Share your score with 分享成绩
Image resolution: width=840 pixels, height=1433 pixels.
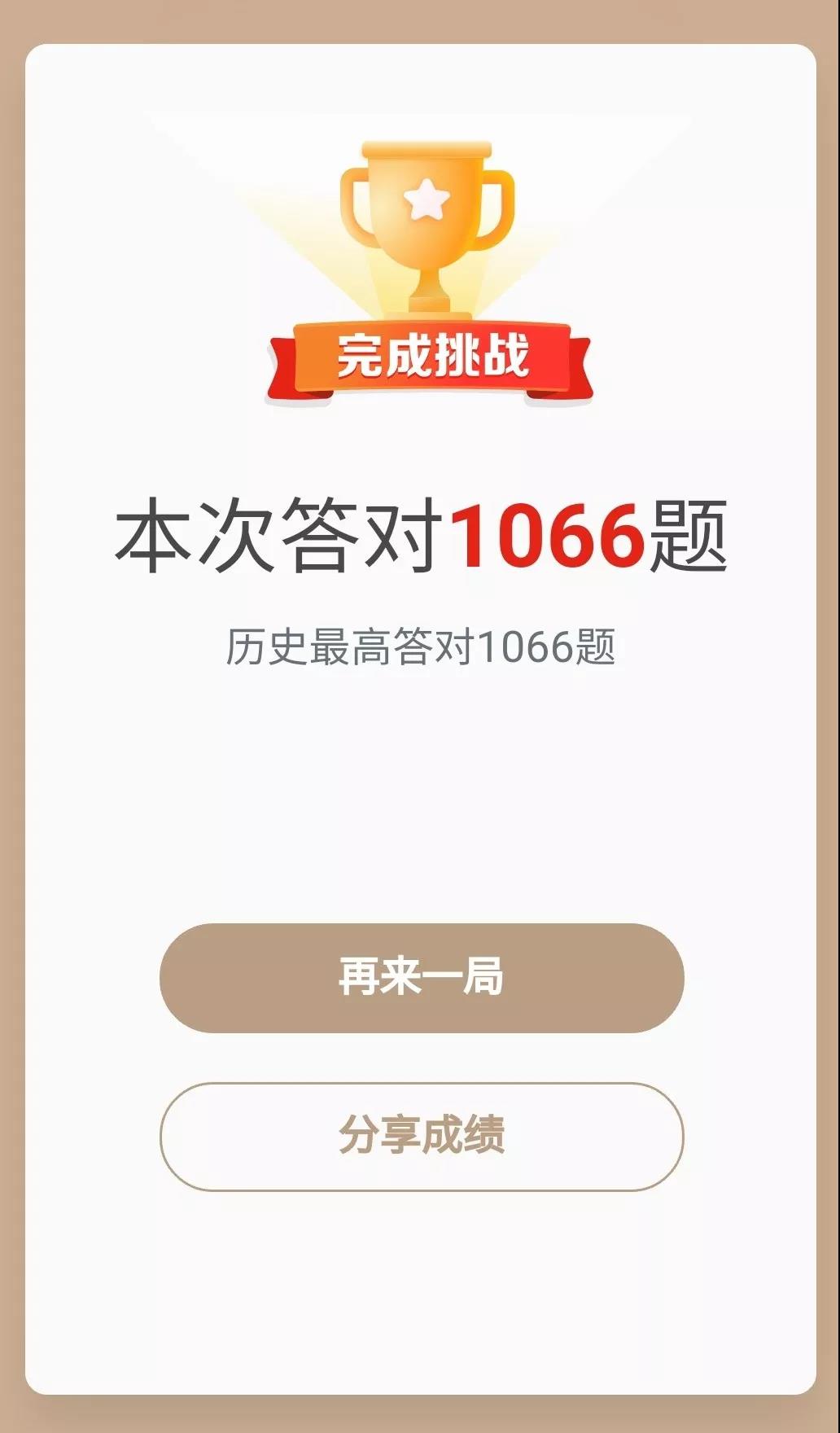point(421,1136)
